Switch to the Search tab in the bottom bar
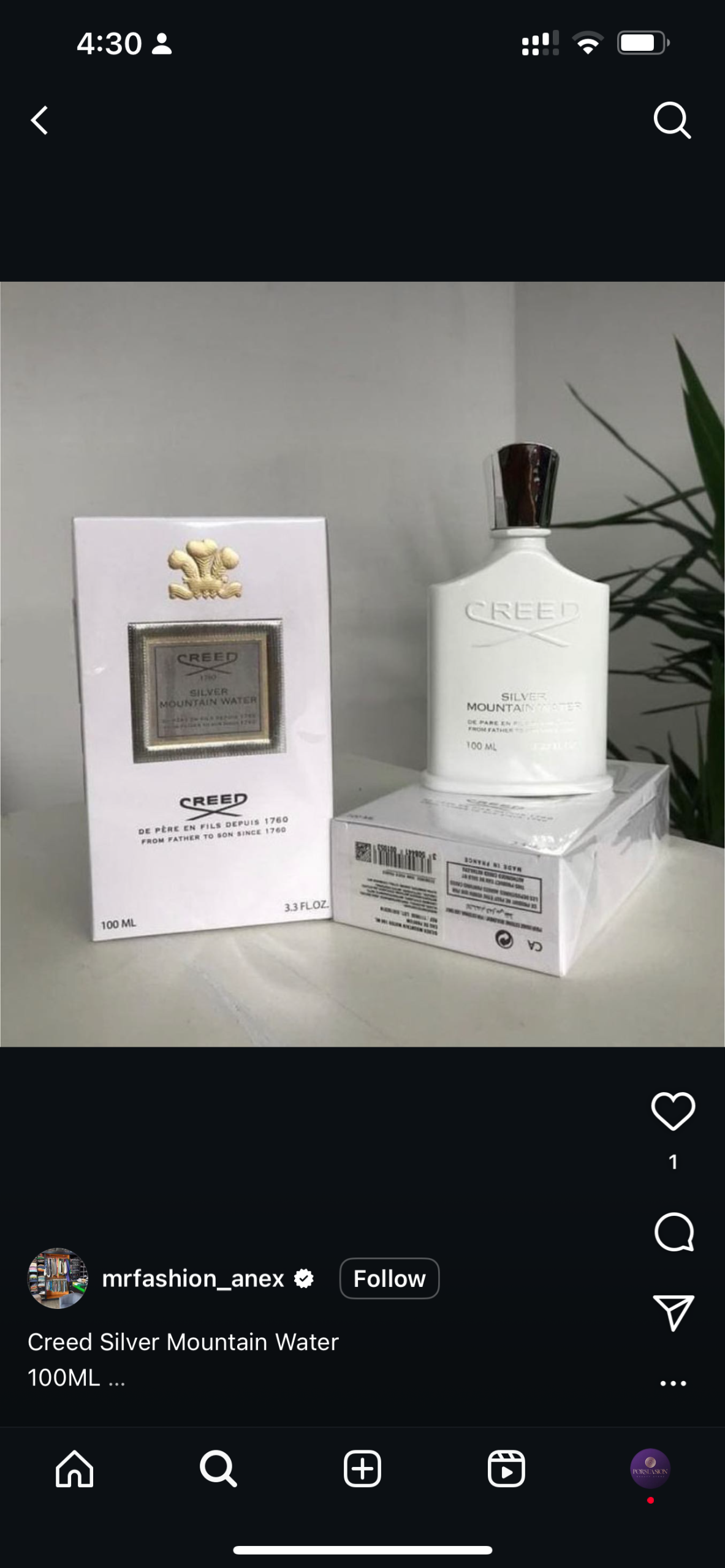This screenshot has width=725, height=1568. (x=218, y=1468)
